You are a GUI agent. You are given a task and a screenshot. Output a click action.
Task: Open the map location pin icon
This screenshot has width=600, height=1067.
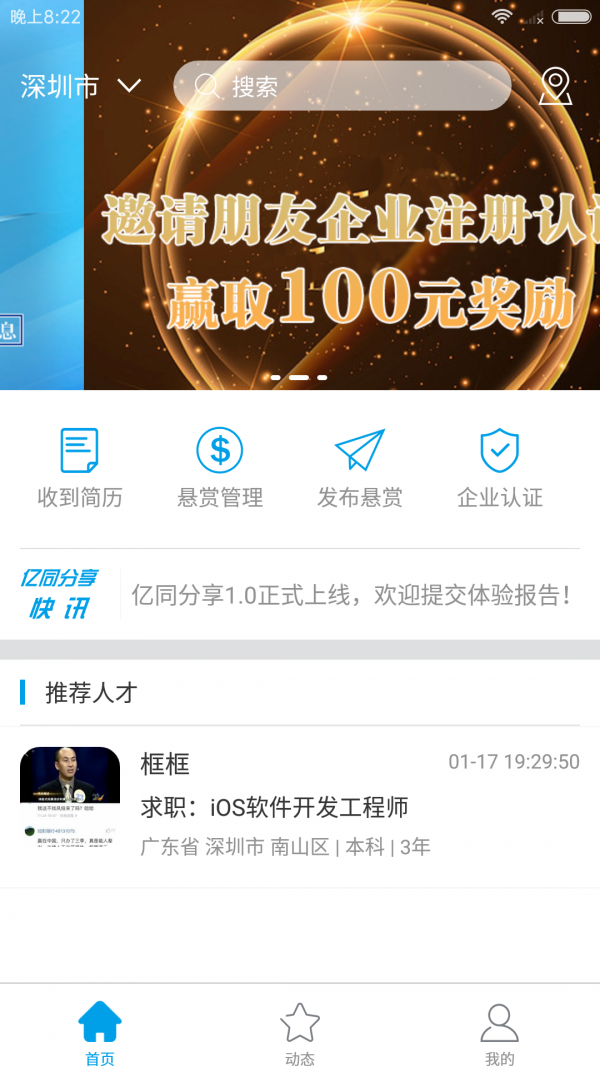[x=555, y=87]
